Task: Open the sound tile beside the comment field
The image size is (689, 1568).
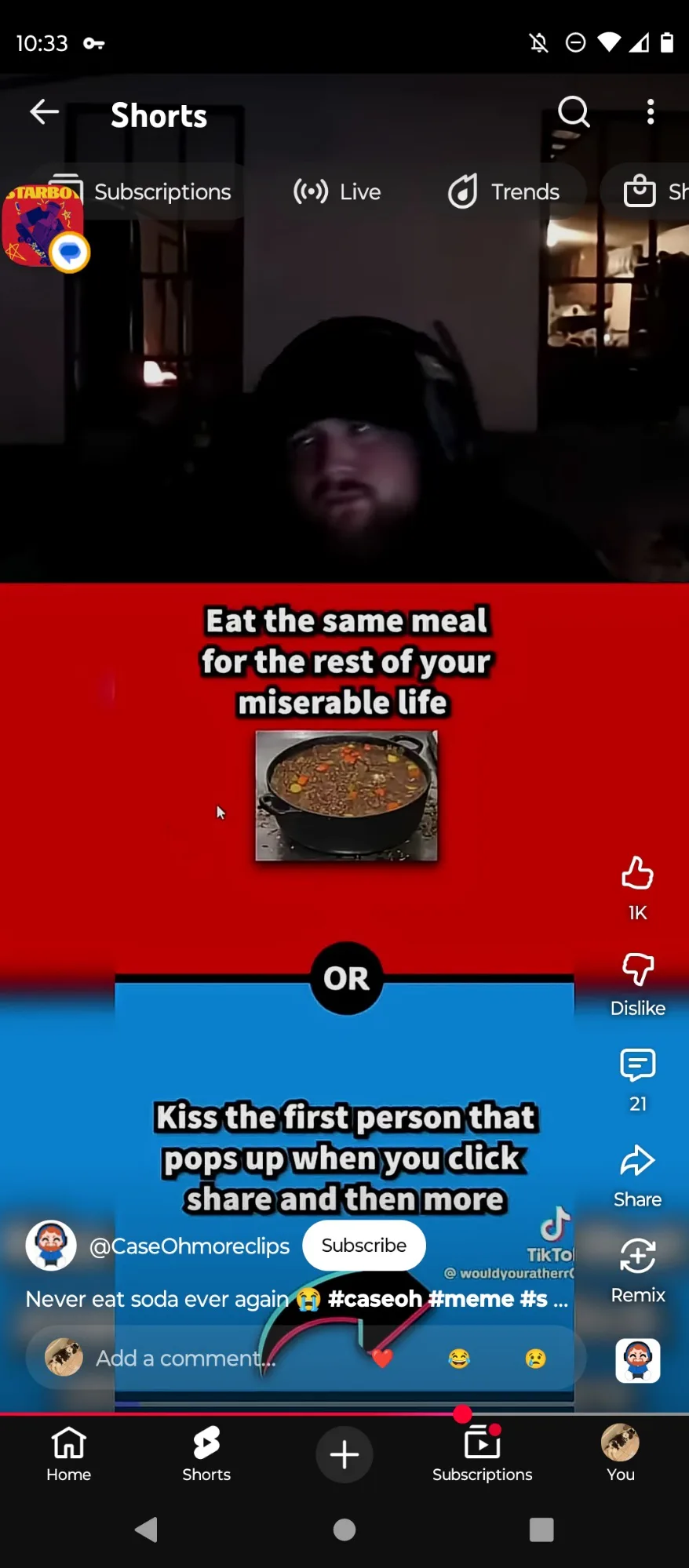Action: coord(638,1360)
